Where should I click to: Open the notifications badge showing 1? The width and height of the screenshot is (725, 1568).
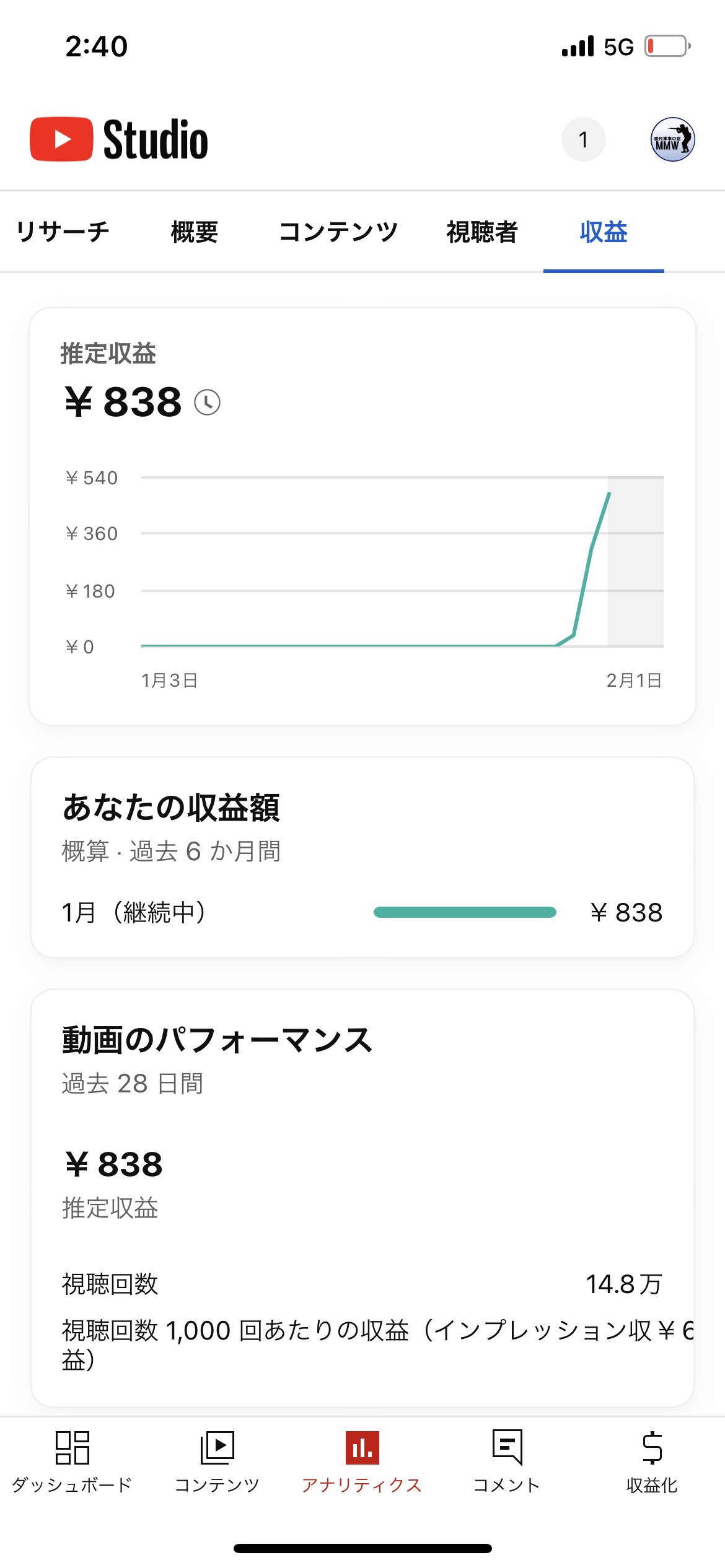coord(583,139)
